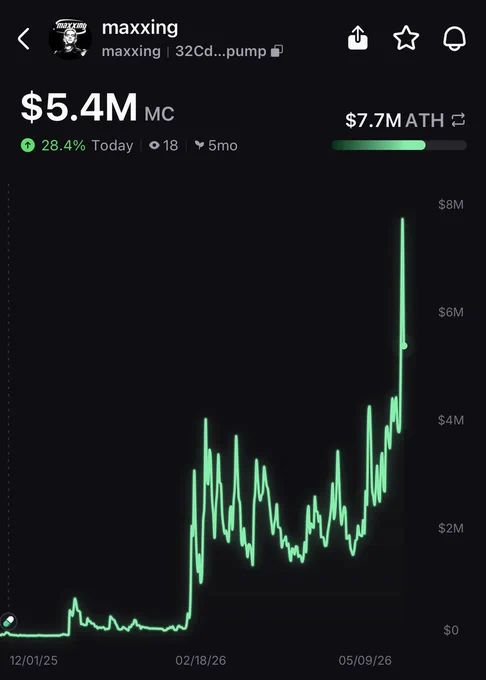Viewport: 486px width, 680px height.
Task: Go back using the arrow
Action: pyautogui.click(x=24, y=39)
